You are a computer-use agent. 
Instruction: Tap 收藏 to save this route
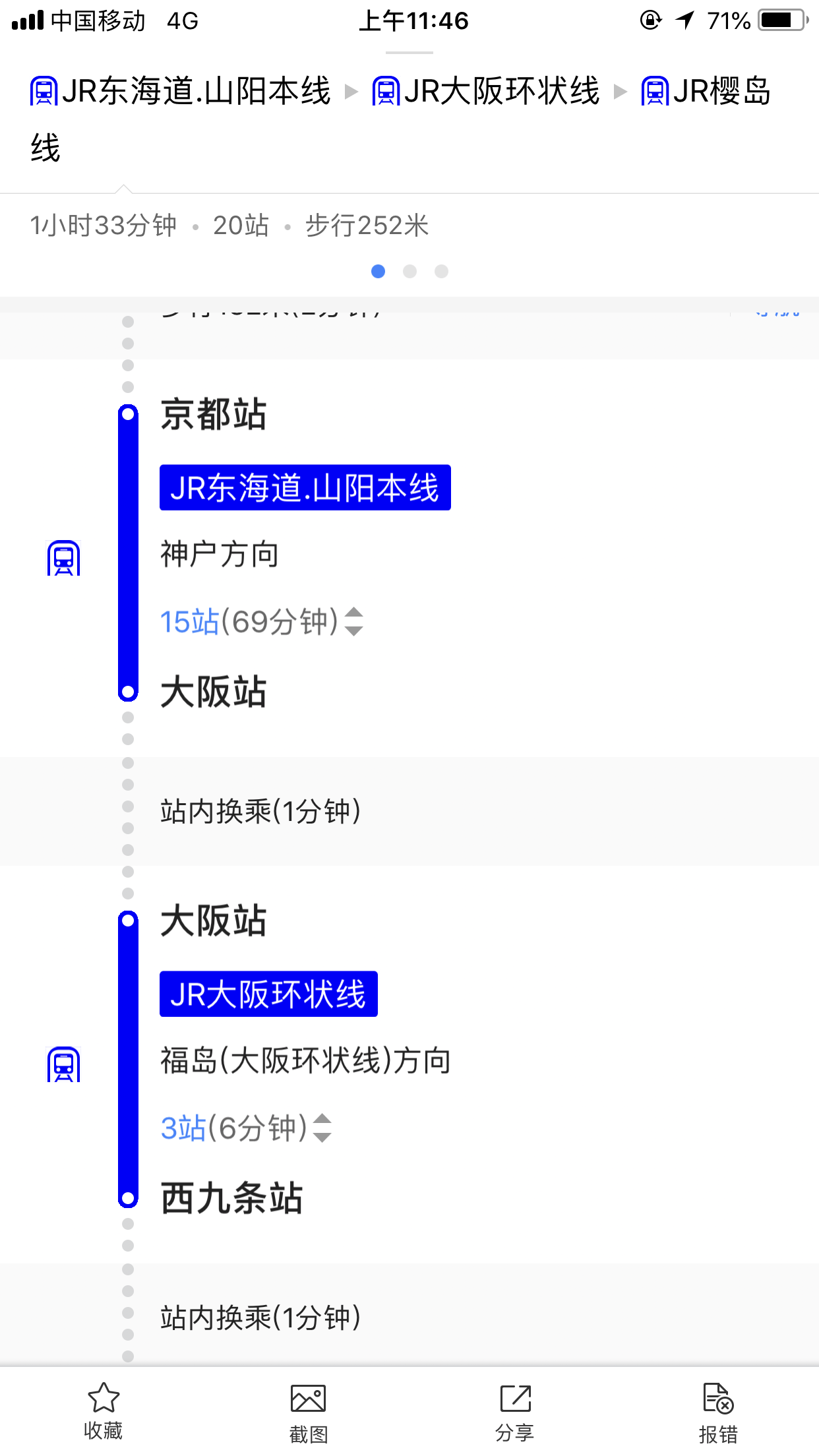tap(104, 1411)
